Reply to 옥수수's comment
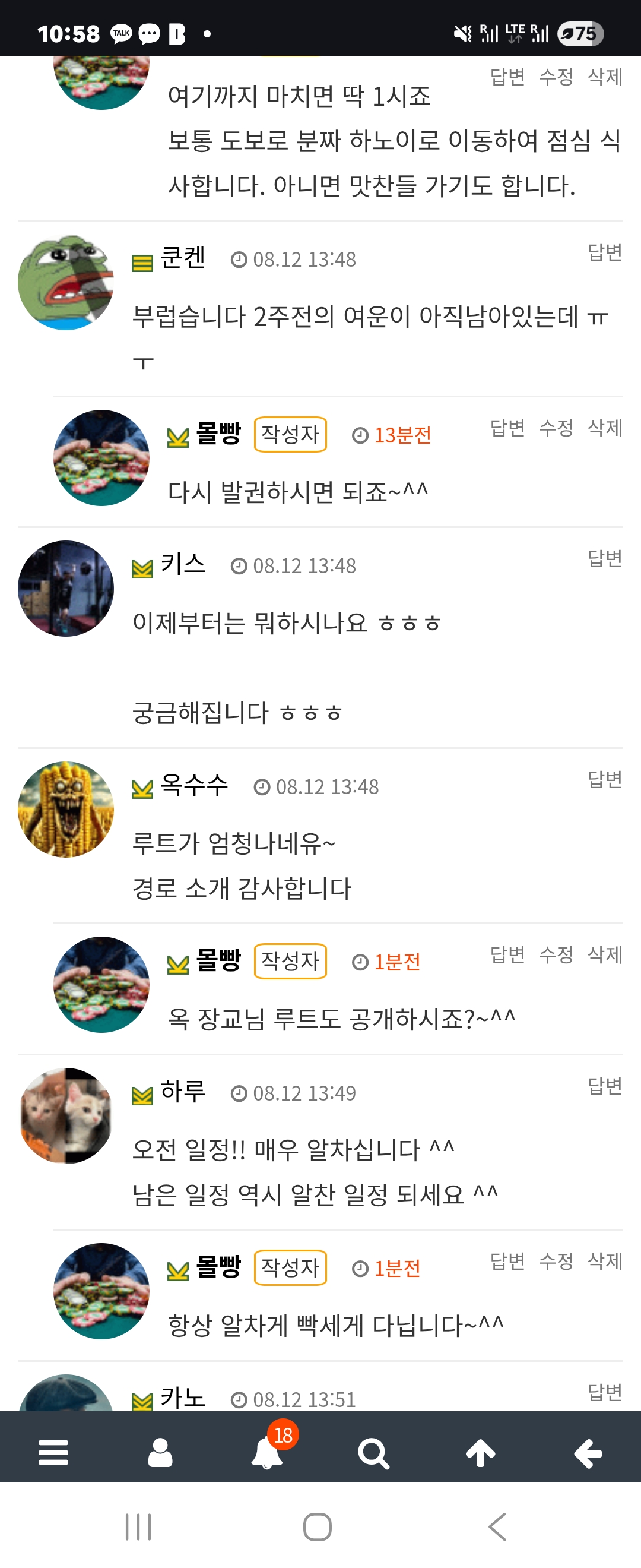This screenshot has width=641, height=1568. tap(605, 779)
